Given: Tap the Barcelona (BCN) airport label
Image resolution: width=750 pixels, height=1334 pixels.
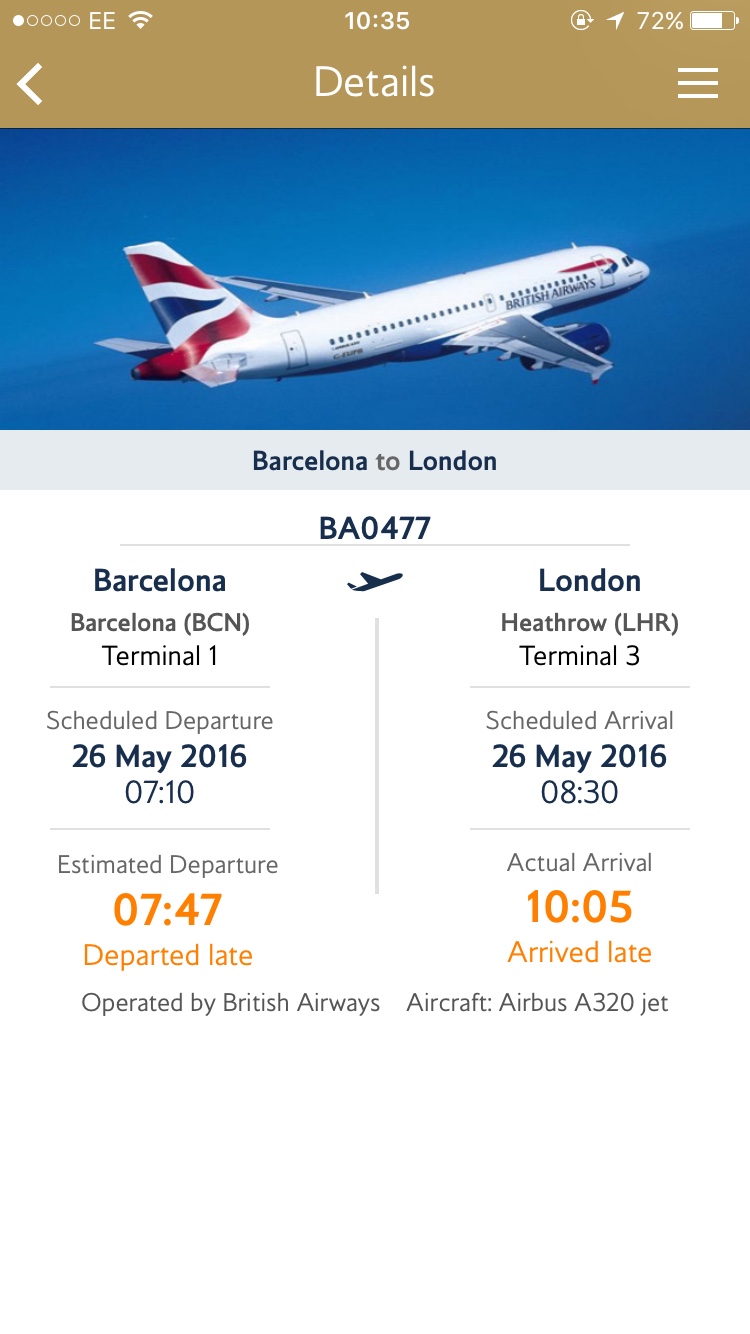Looking at the screenshot, I should [x=159, y=621].
